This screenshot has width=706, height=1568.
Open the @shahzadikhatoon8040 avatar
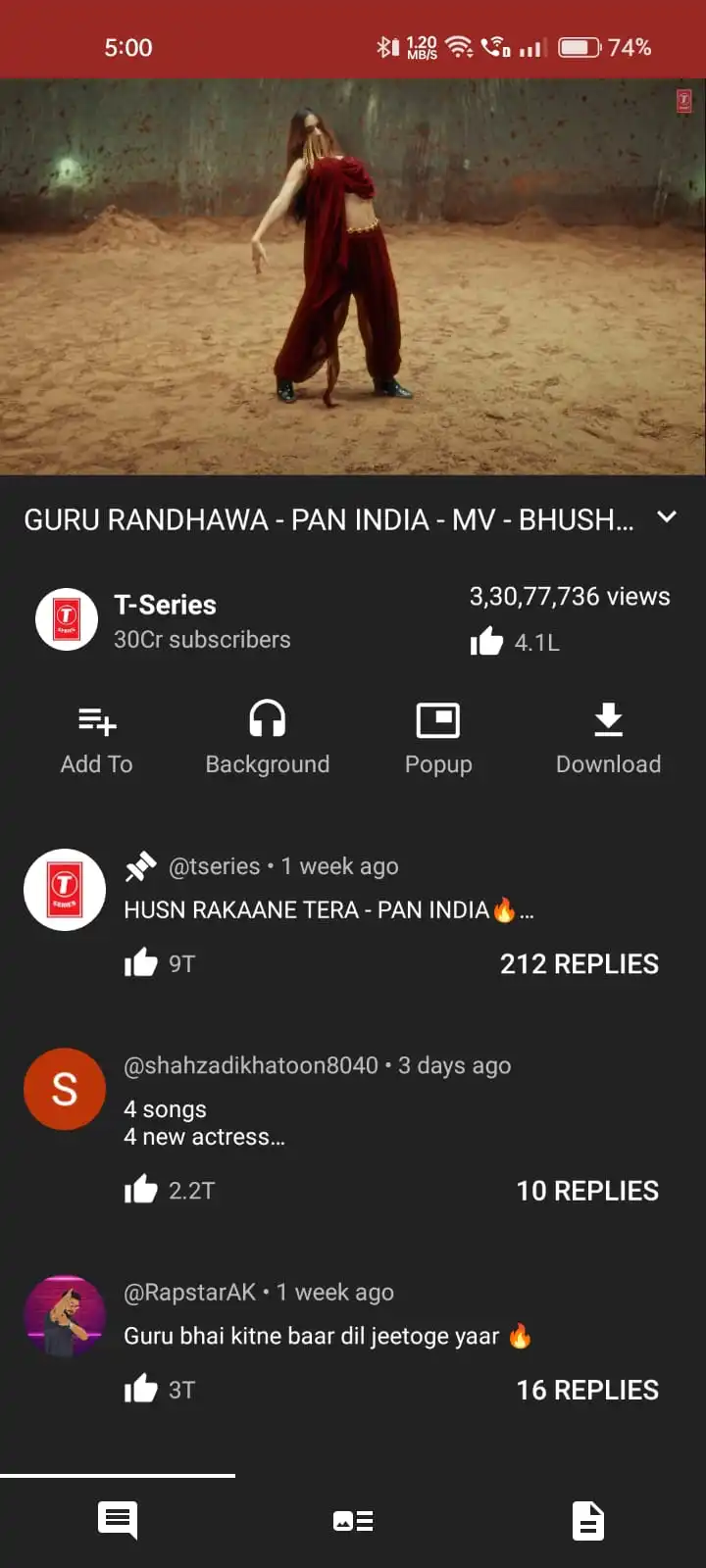[x=65, y=1089]
